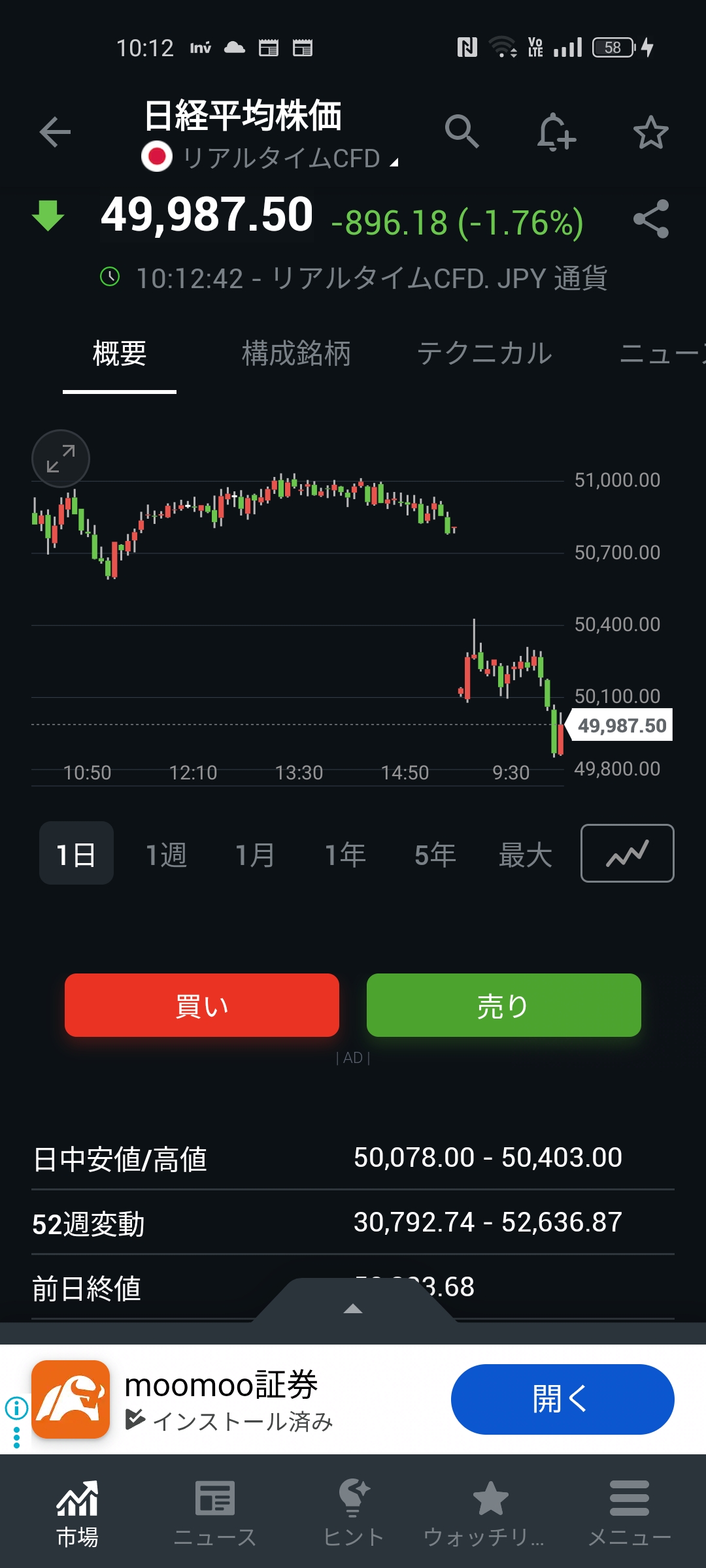Select the 1月 chart range
The width and height of the screenshot is (706, 1568).
point(255,855)
